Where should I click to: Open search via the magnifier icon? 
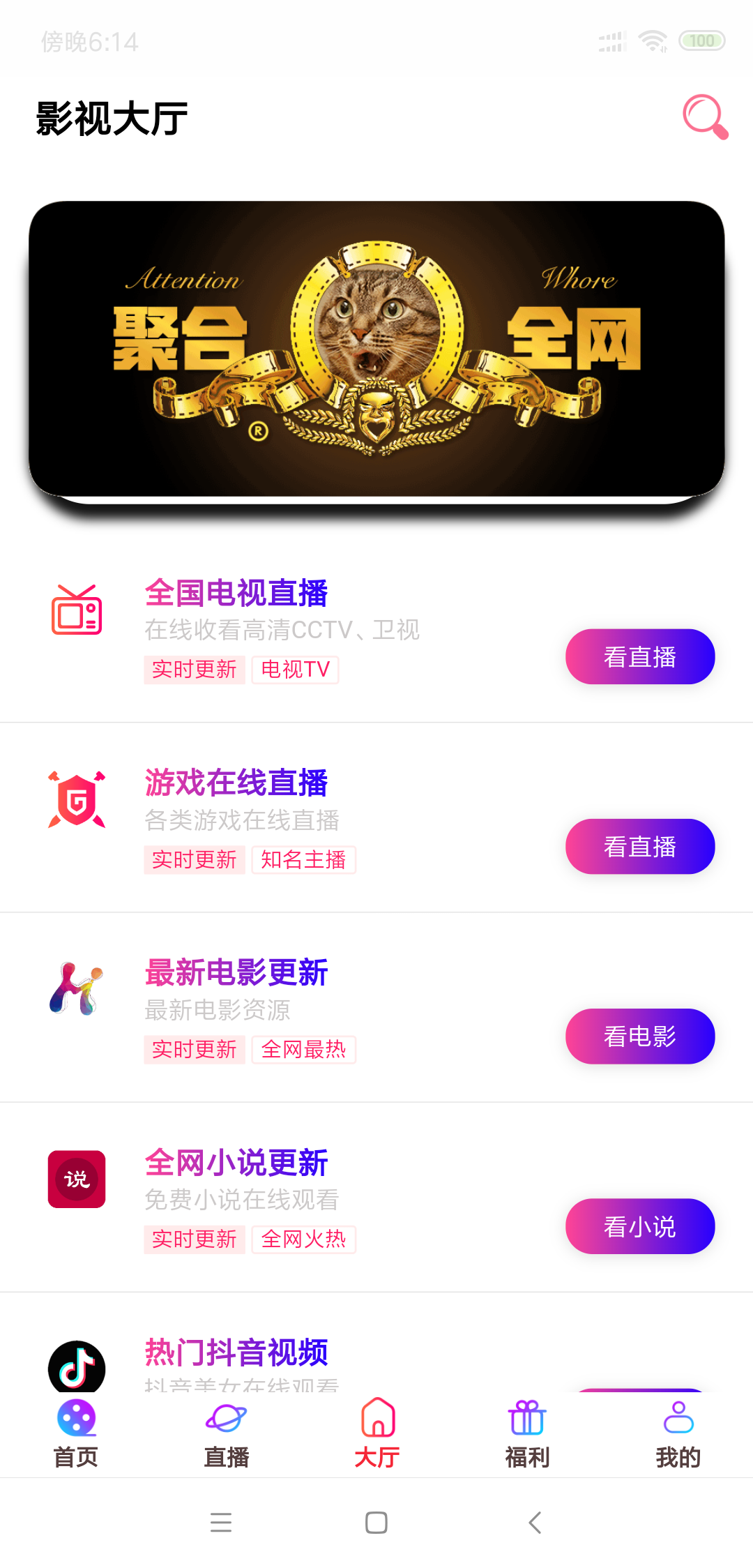point(703,117)
